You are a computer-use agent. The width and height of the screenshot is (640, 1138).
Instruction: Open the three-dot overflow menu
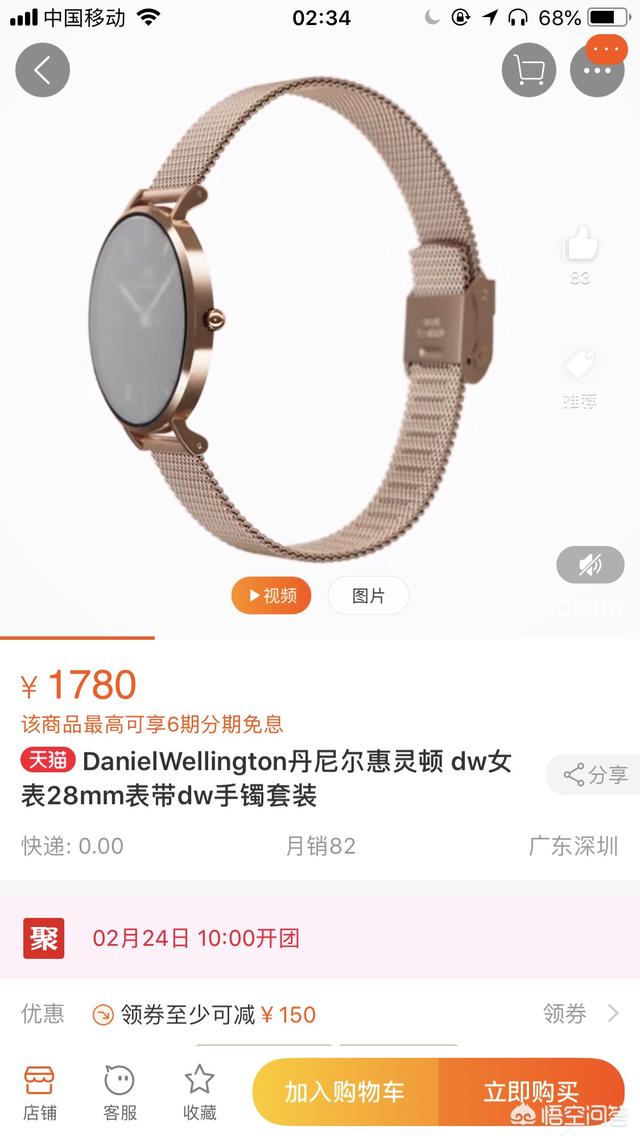click(x=597, y=70)
